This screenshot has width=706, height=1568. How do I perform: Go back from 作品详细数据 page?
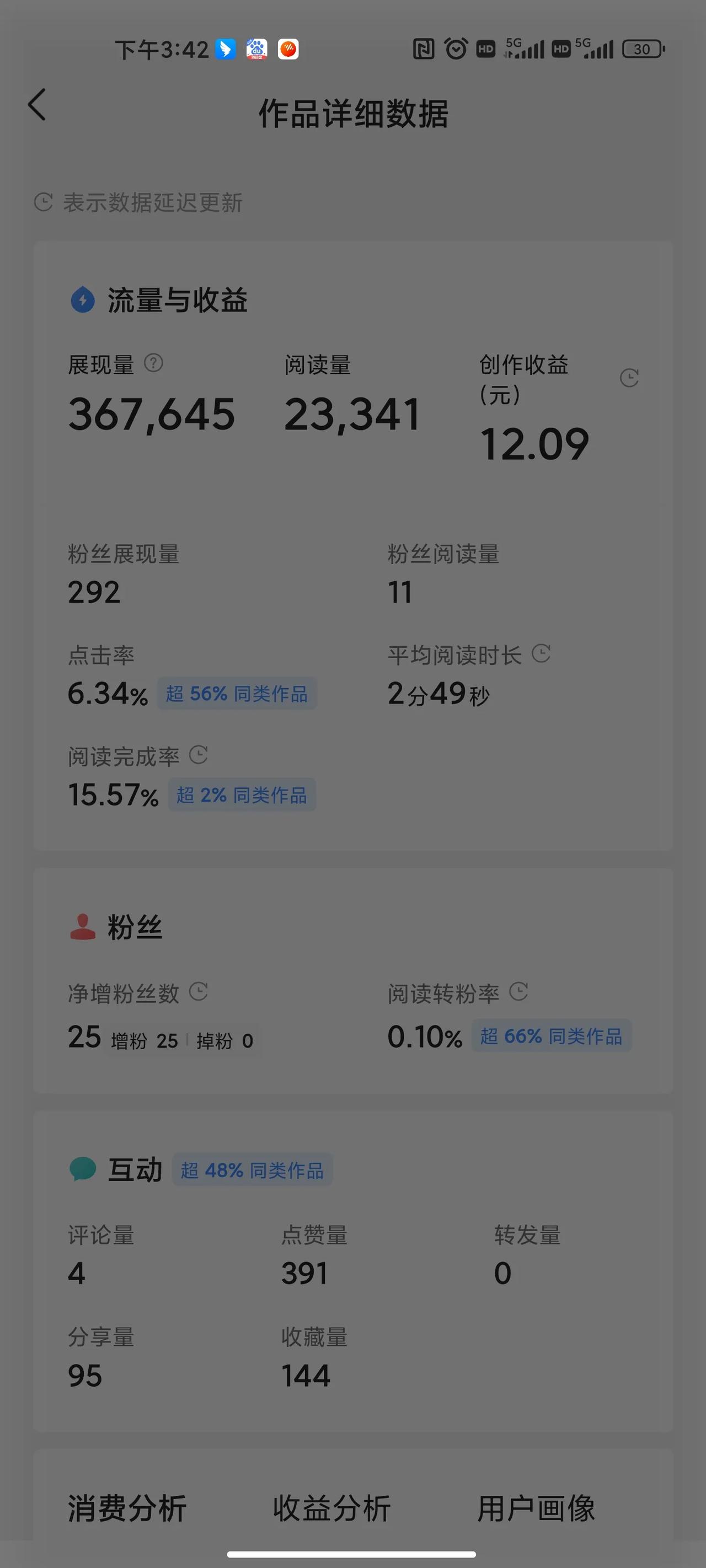37,105
